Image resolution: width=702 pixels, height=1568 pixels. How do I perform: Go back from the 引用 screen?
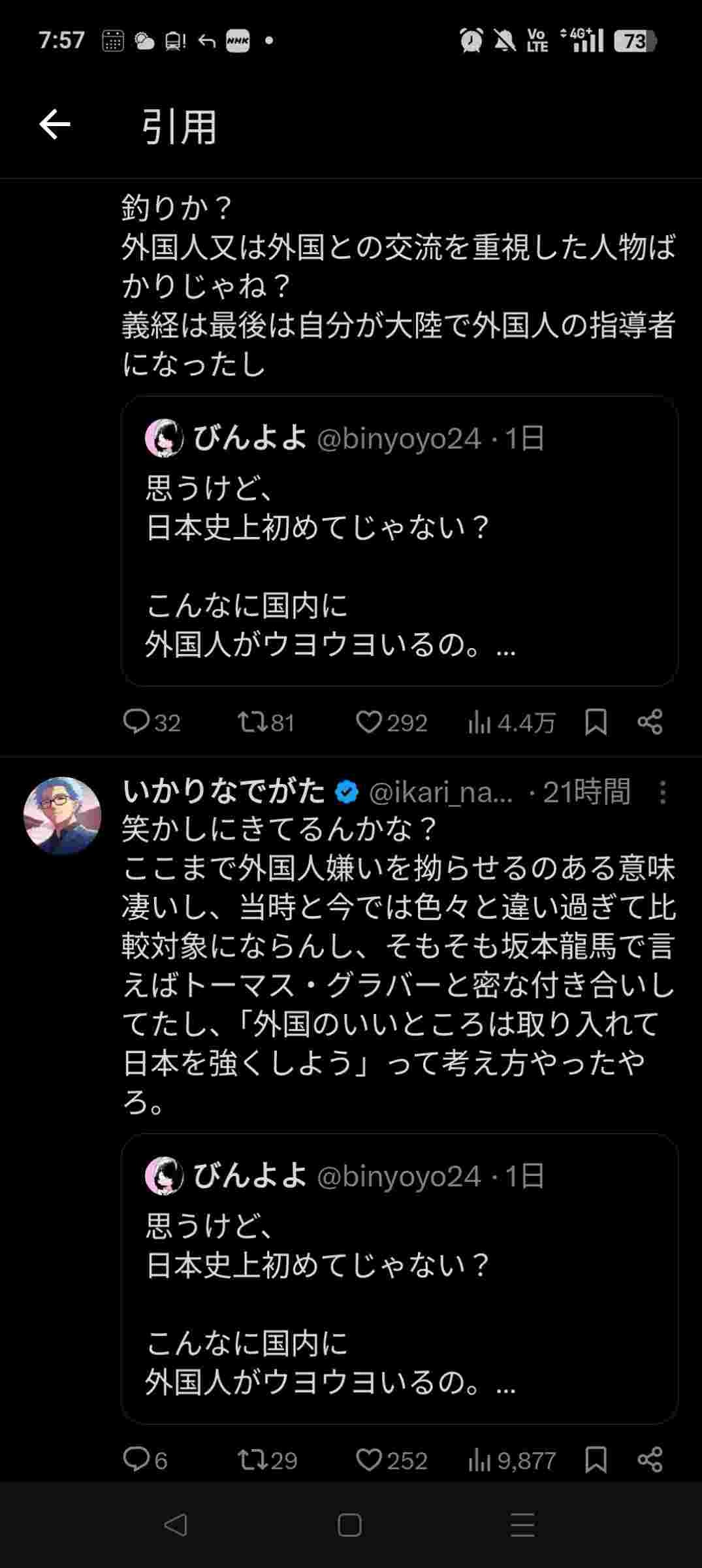click(x=55, y=125)
